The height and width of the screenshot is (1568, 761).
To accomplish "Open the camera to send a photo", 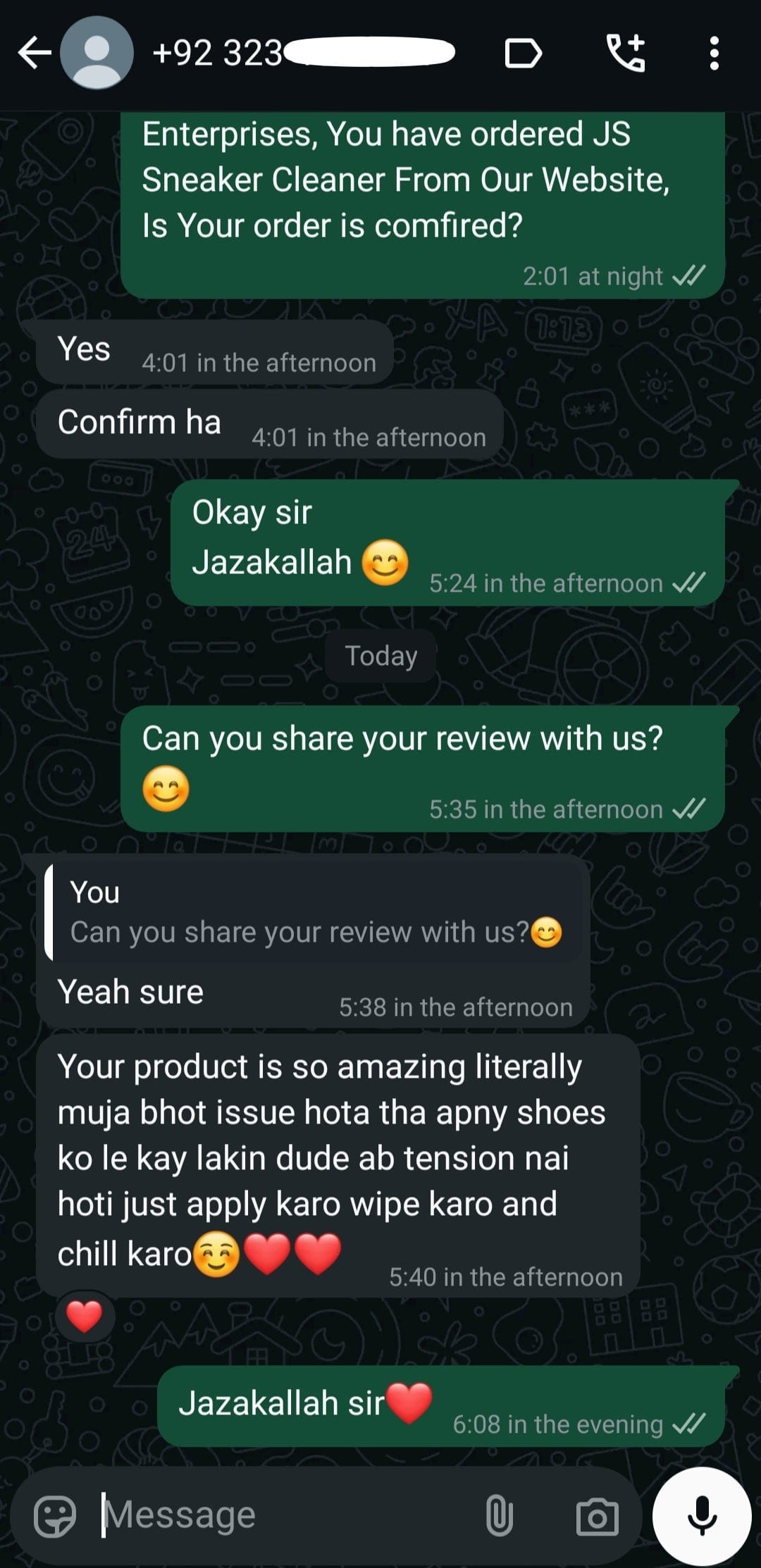I will click(x=597, y=1516).
